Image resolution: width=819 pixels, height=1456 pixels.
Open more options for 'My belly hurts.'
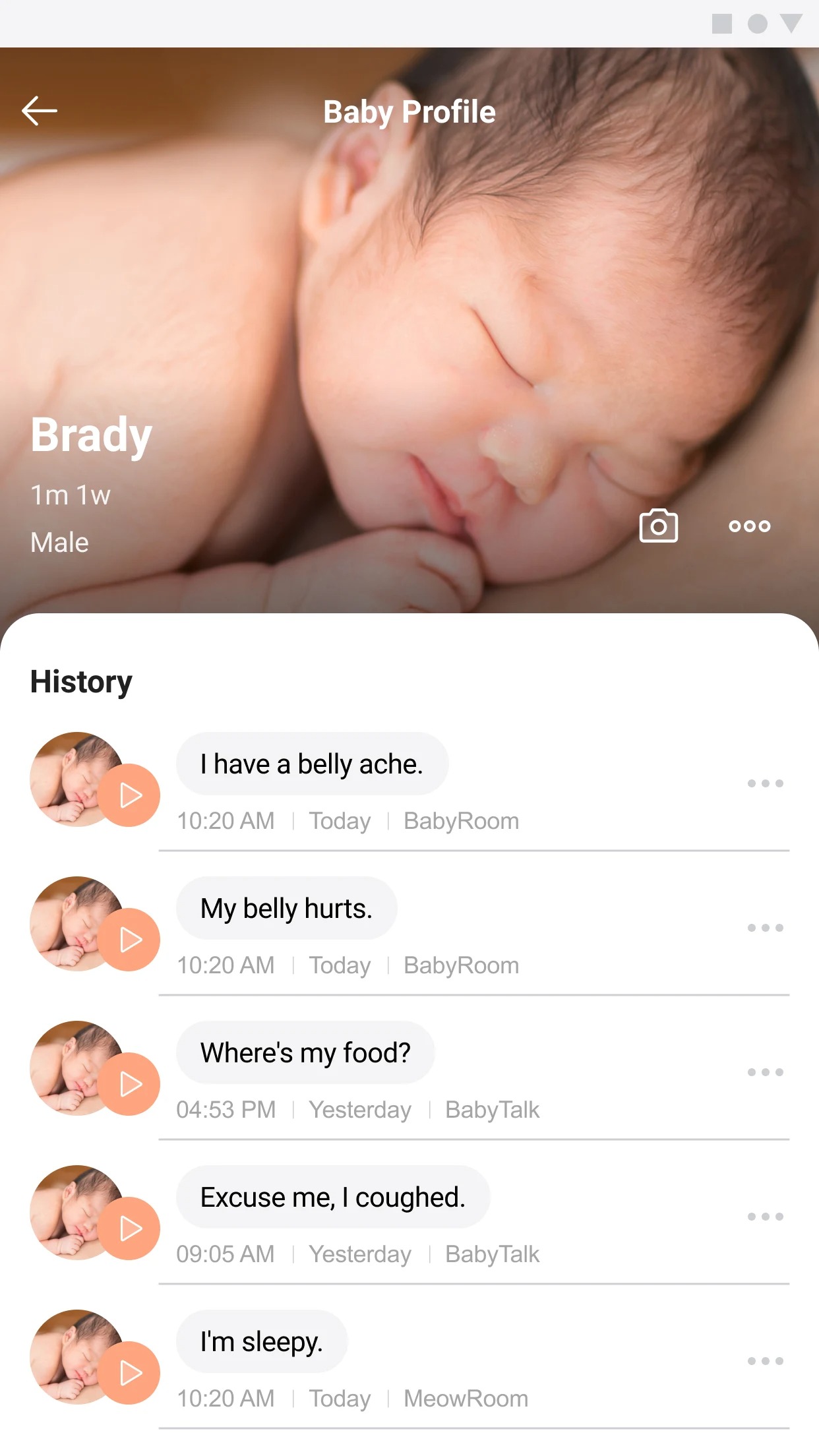point(765,928)
